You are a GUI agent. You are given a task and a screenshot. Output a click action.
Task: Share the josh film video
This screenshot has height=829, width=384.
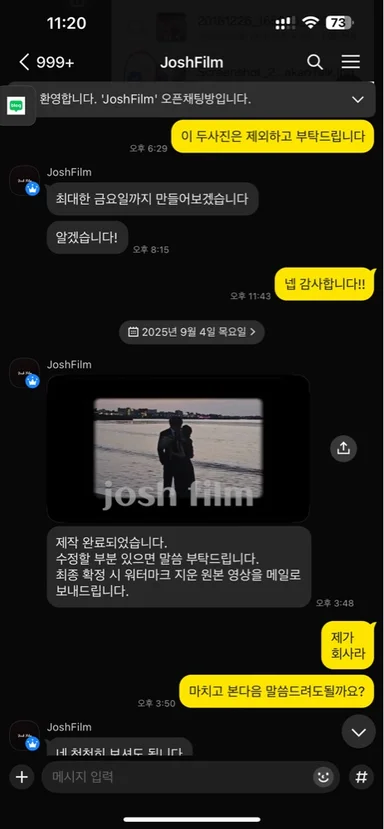(344, 449)
